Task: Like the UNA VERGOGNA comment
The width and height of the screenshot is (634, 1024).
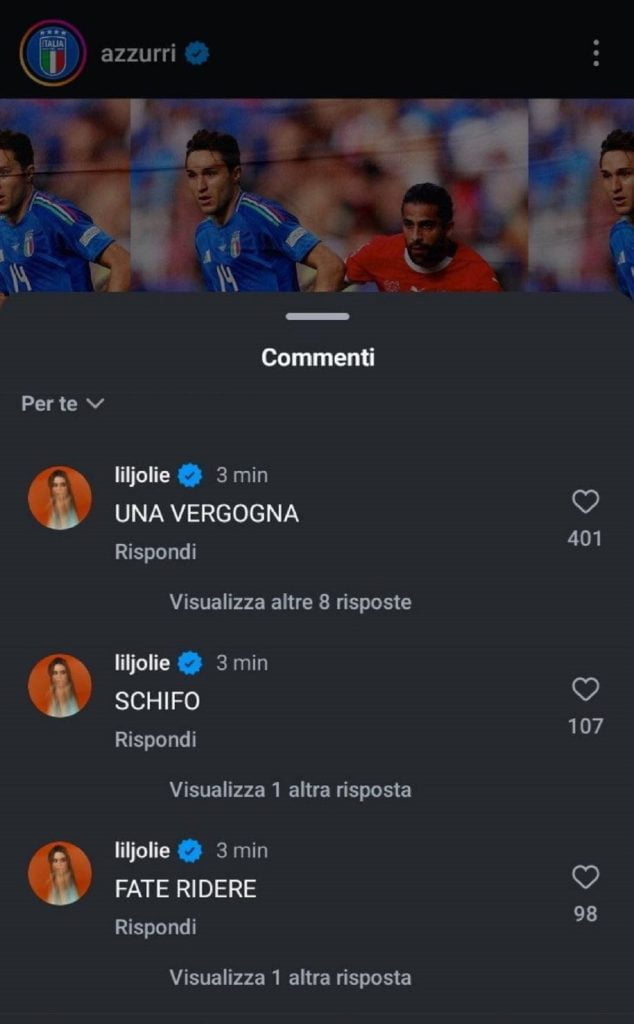Action: tap(585, 502)
